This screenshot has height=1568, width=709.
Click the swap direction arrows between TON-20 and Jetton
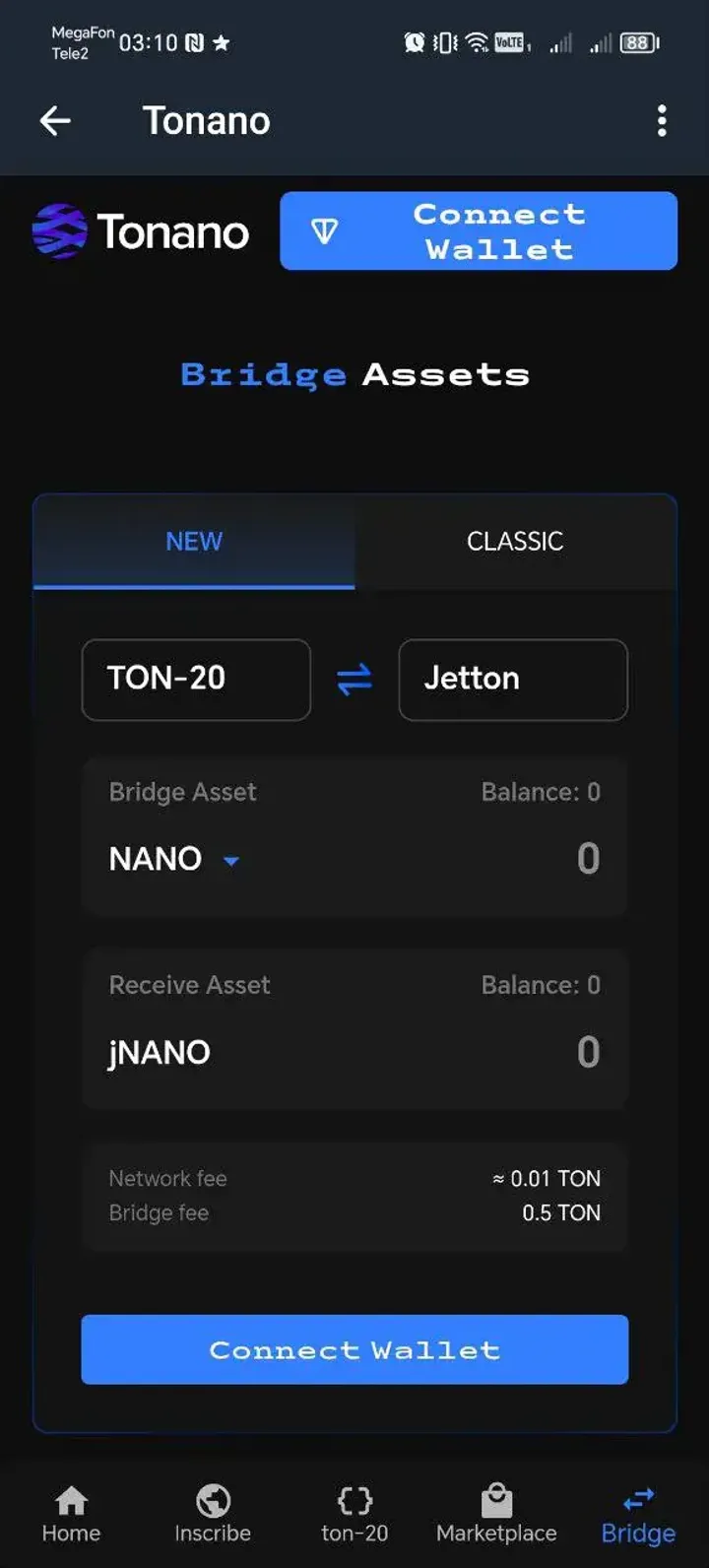(x=354, y=679)
